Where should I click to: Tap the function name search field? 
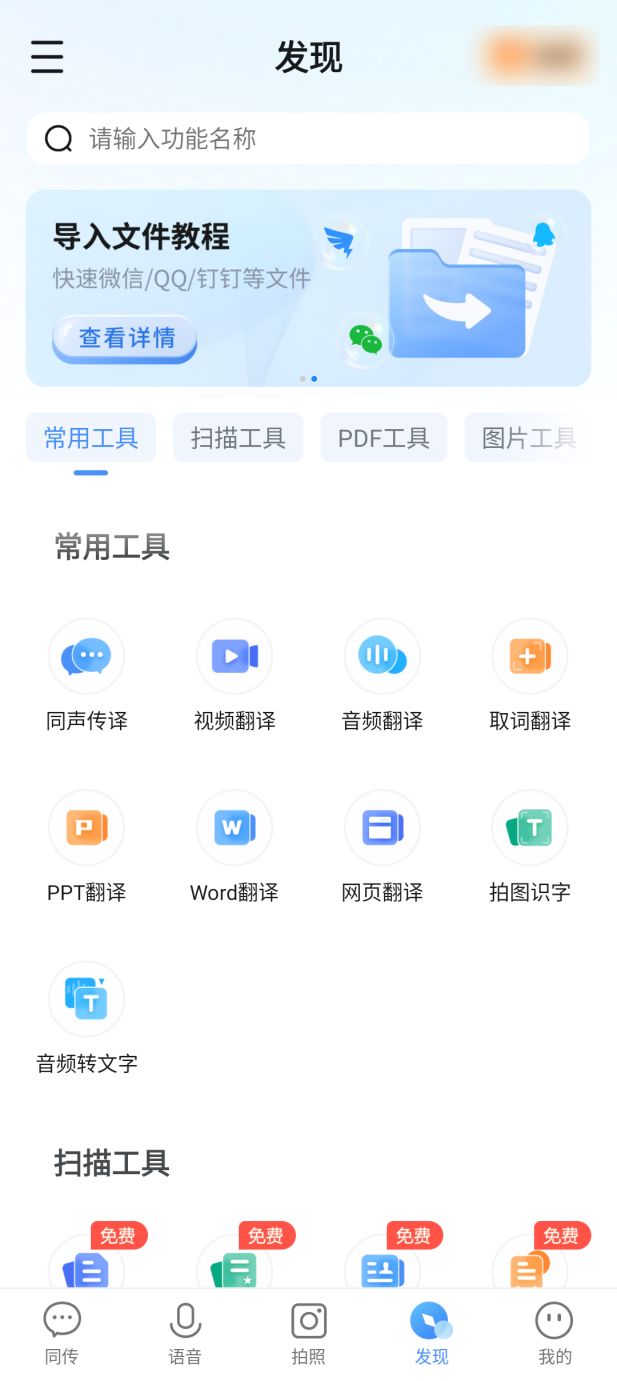pos(308,138)
